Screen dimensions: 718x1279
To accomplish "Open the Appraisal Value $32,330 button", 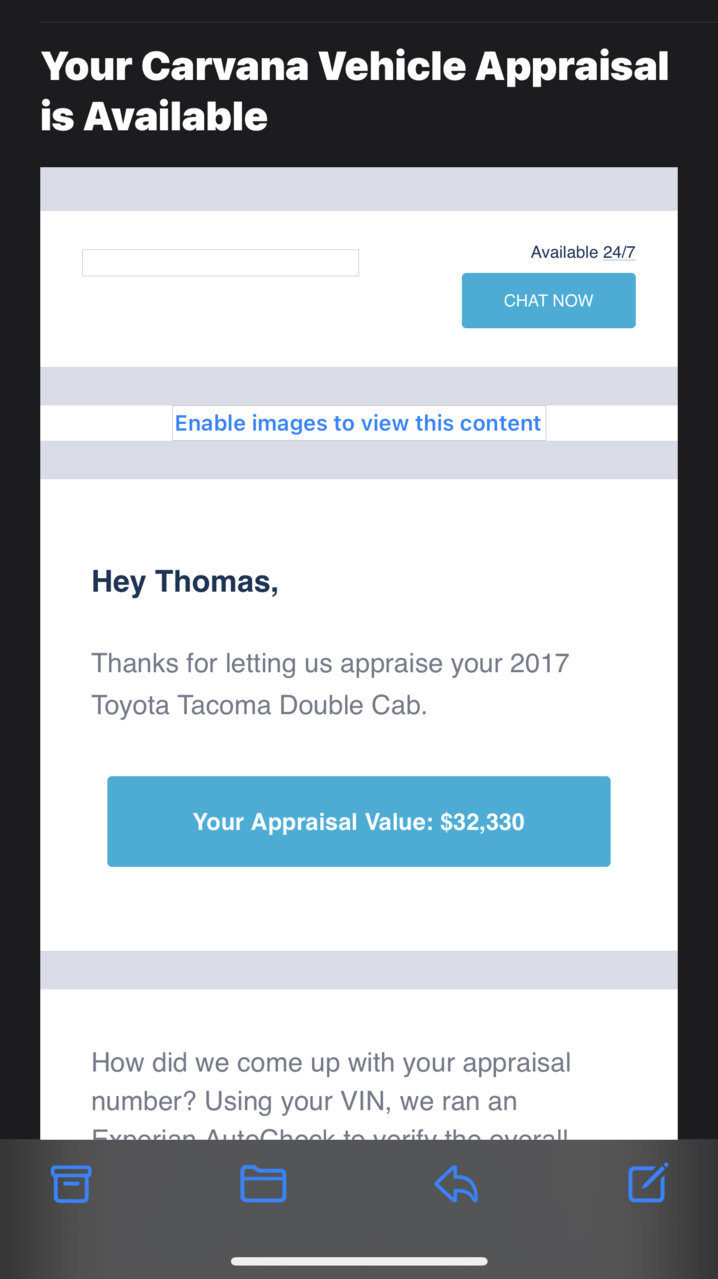I will coord(359,822).
